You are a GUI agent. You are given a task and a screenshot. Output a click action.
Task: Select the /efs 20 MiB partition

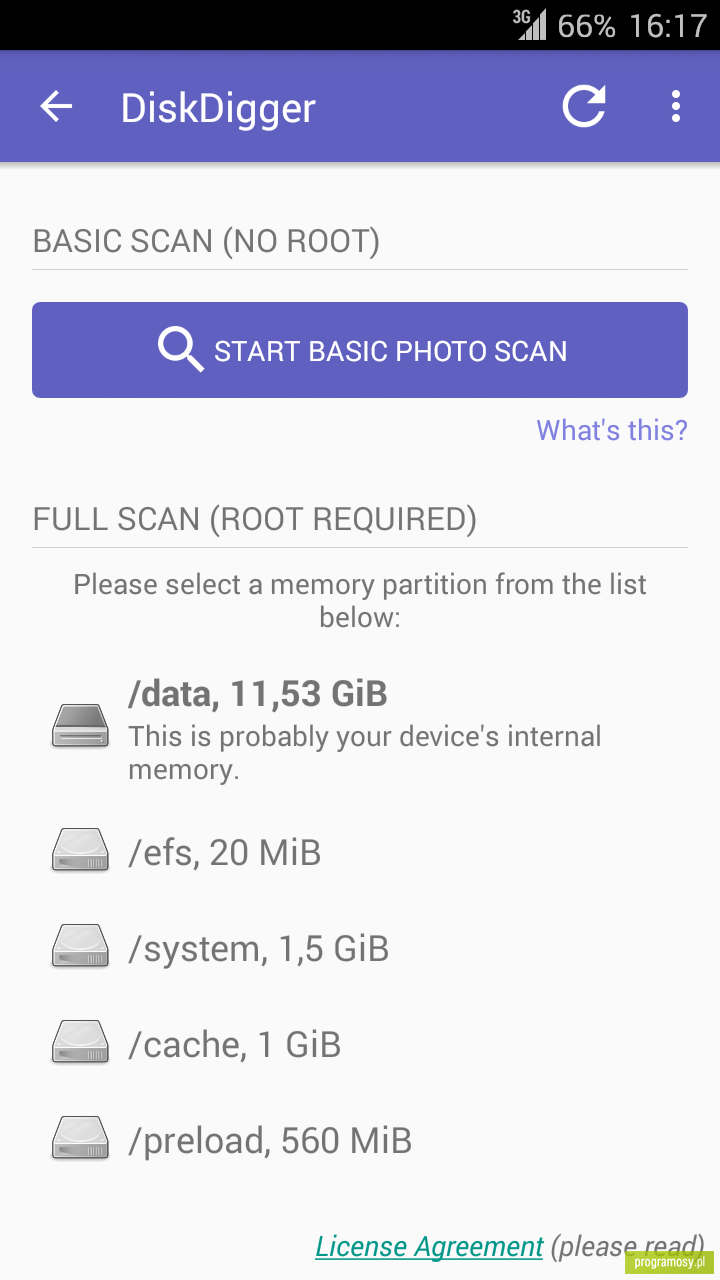pyautogui.click(x=360, y=852)
